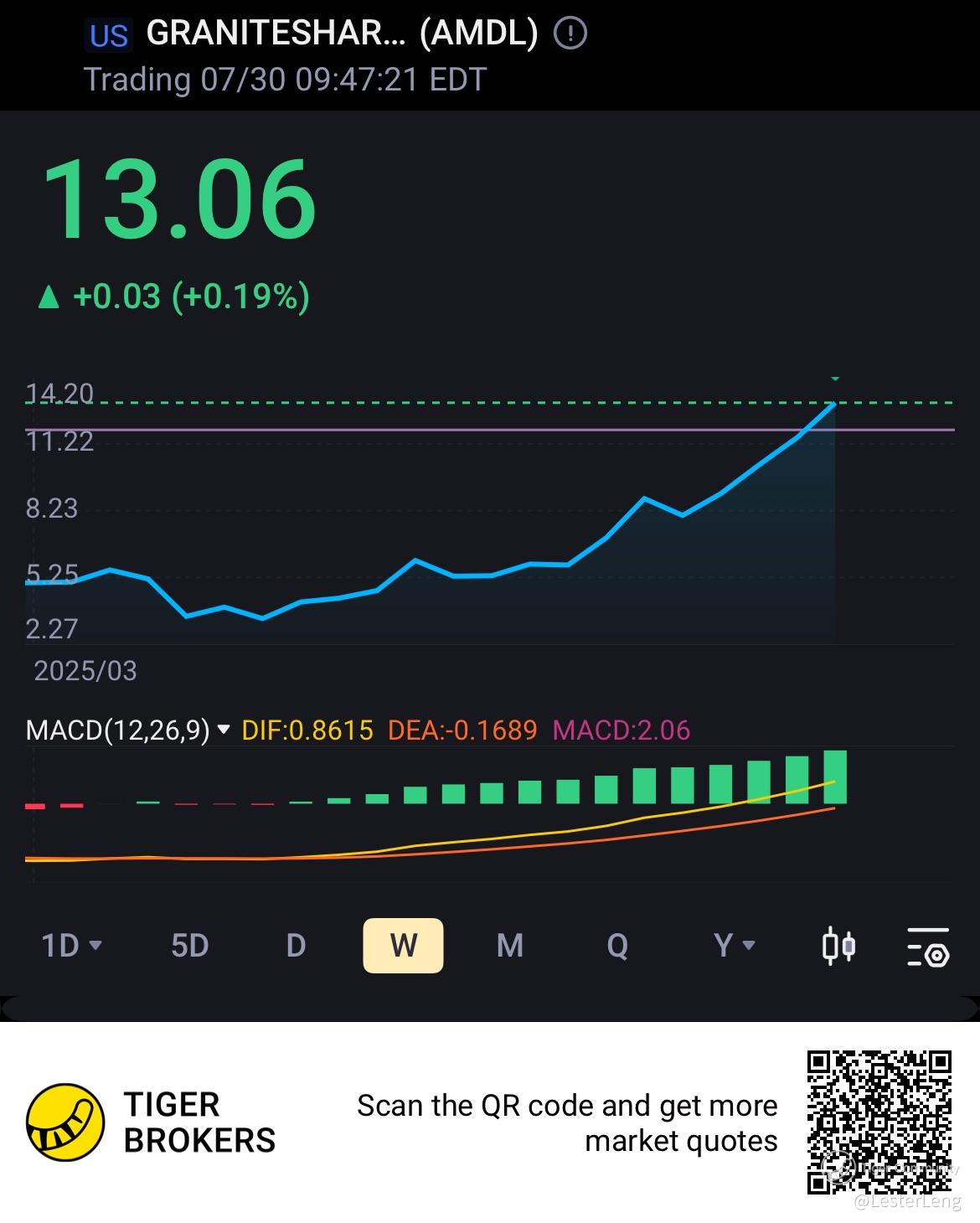Select the W weekly chart period
Screen dimensions: 980x1223
[x=403, y=946]
